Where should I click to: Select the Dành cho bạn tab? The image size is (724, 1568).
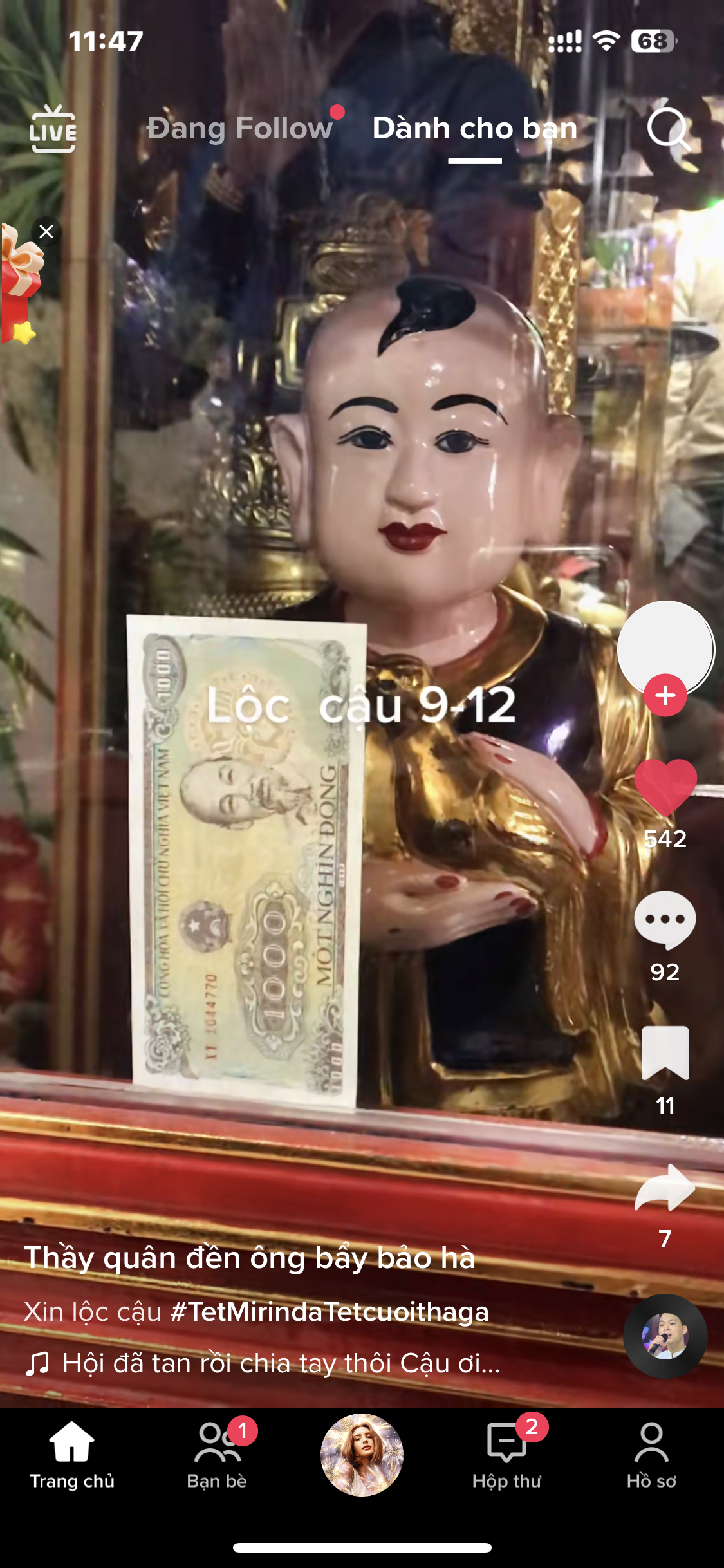(x=475, y=127)
